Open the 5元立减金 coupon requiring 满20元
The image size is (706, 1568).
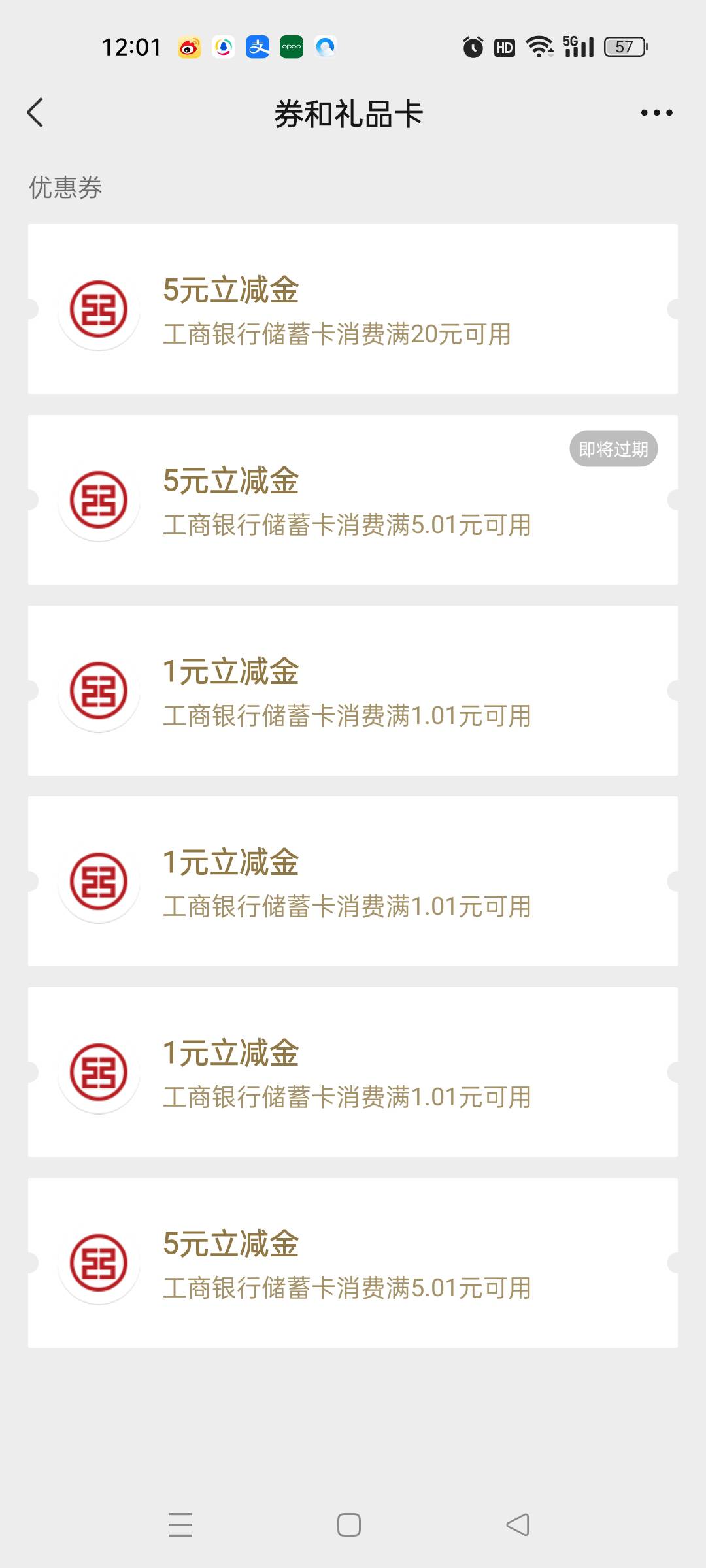[353, 309]
